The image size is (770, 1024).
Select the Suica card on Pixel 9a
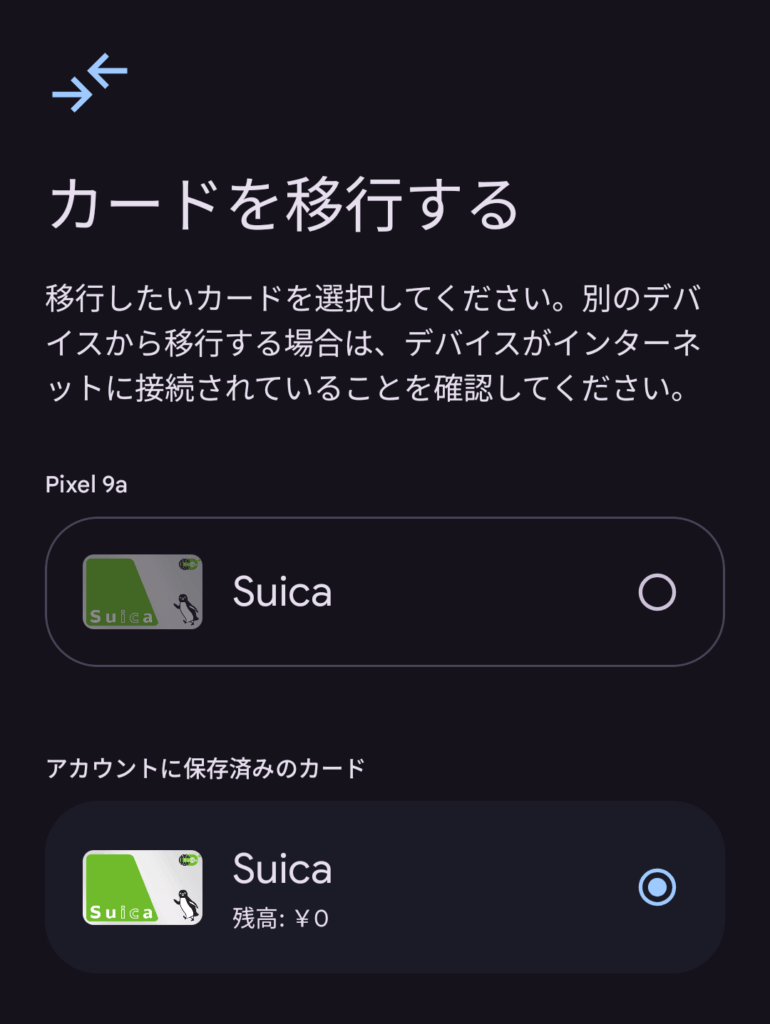tap(656, 592)
